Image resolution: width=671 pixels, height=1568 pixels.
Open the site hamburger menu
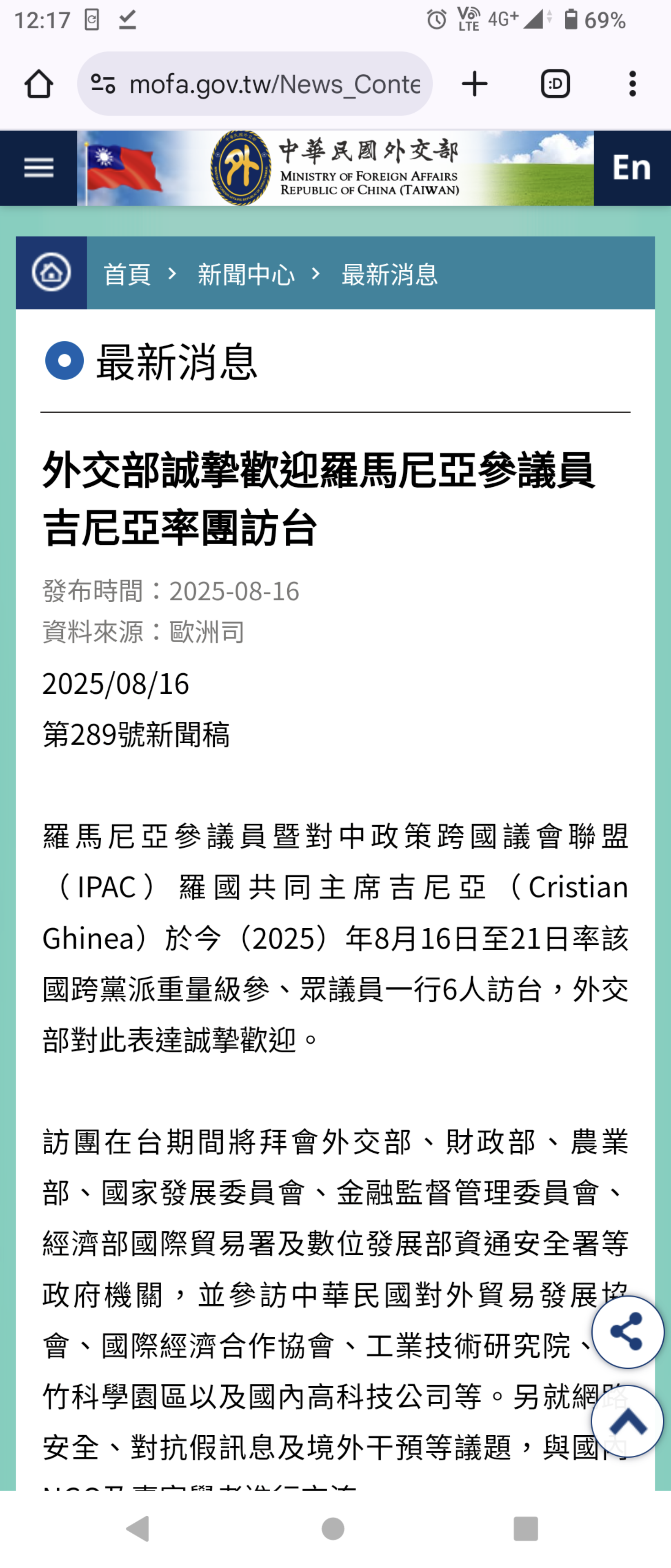click(38, 167)
